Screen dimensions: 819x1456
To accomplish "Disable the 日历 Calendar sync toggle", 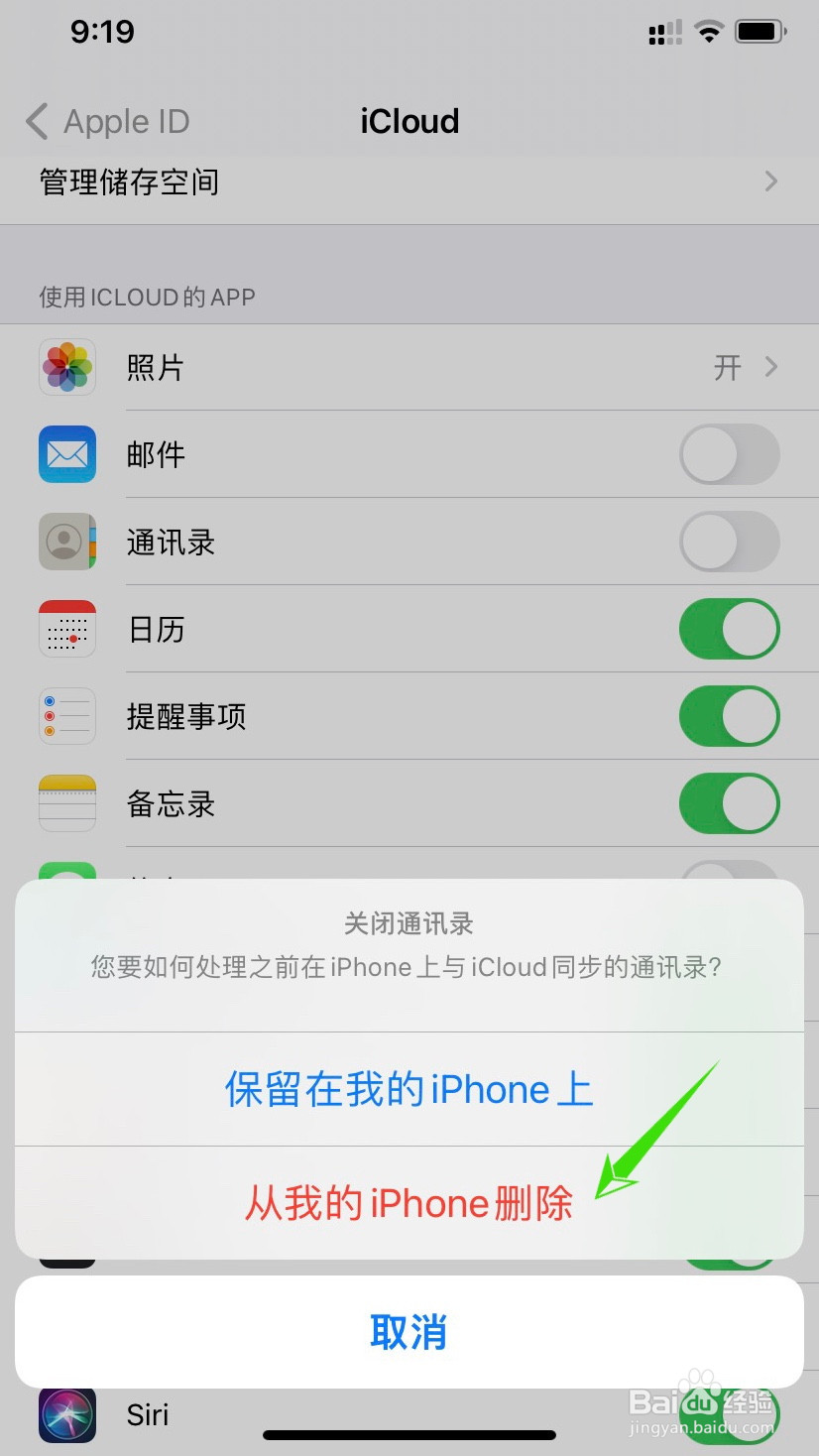I will [729, 629].
